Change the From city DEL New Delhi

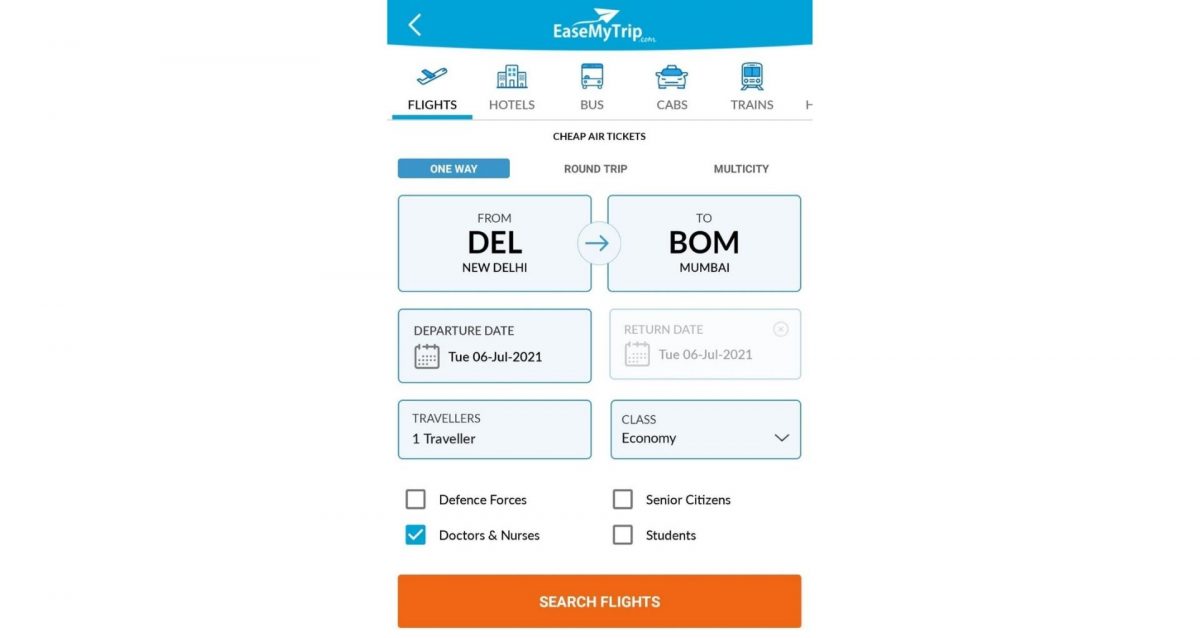pyautogui.click(x=494, y=243)
